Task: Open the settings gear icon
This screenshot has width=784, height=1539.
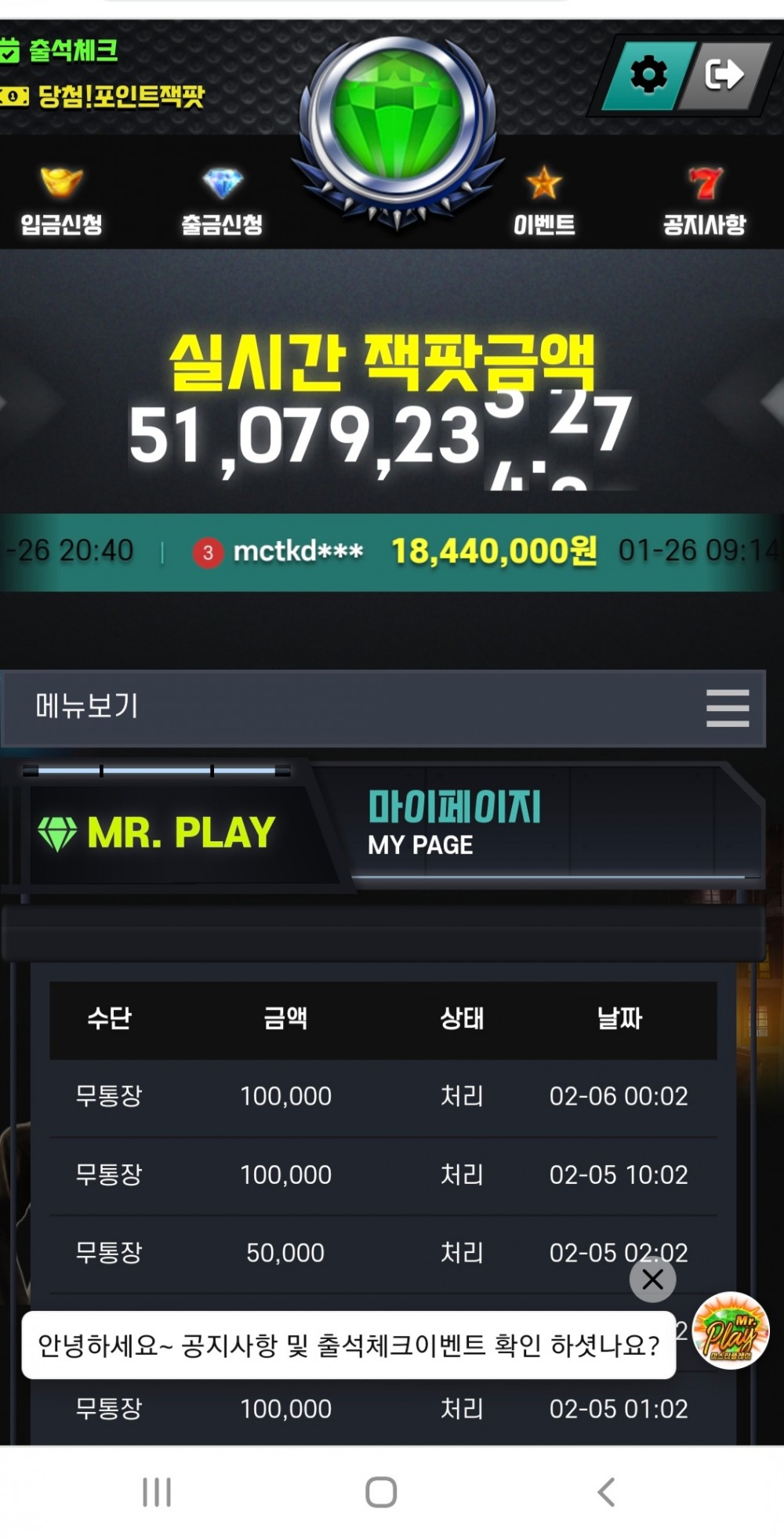Action: (x=648, y=75)
